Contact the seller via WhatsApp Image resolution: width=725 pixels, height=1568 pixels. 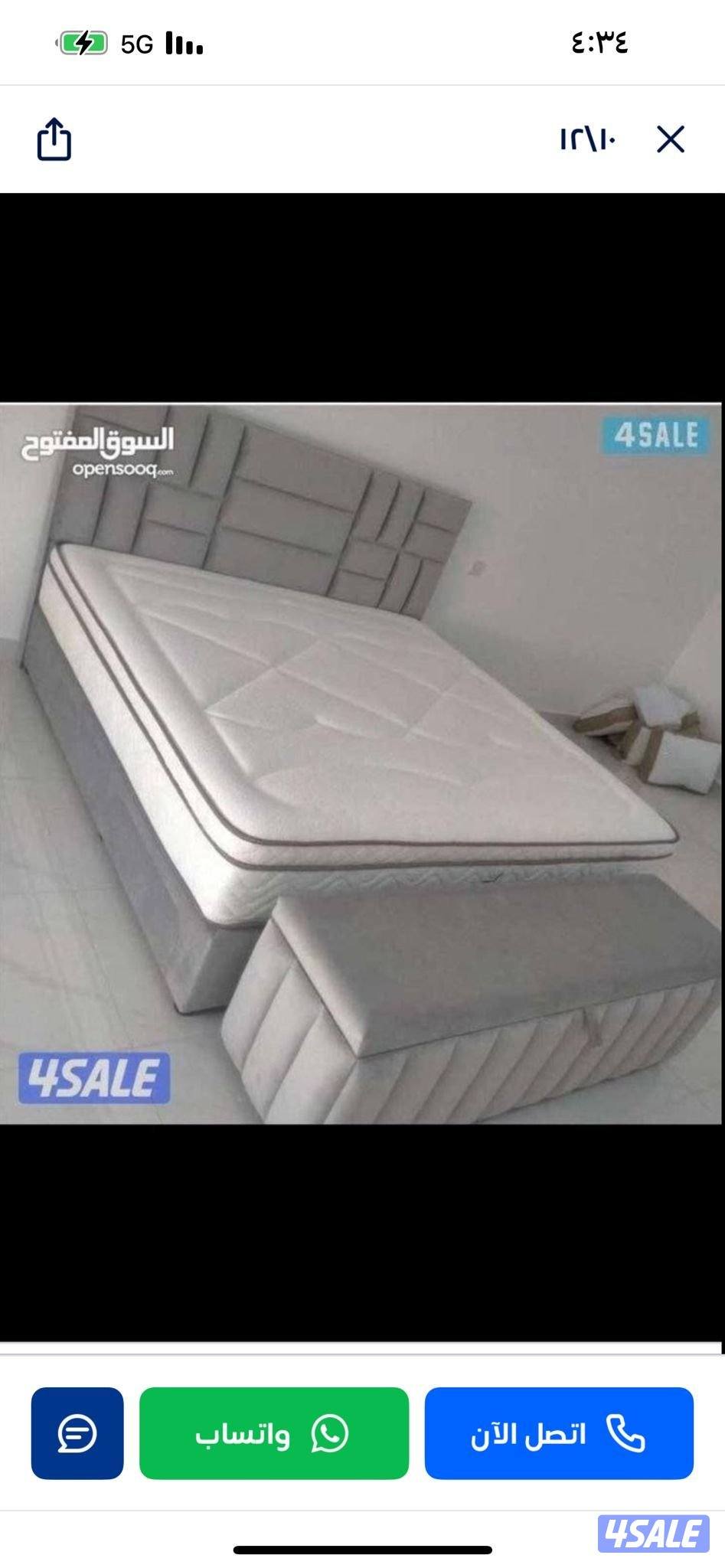tap(273, 1432)
